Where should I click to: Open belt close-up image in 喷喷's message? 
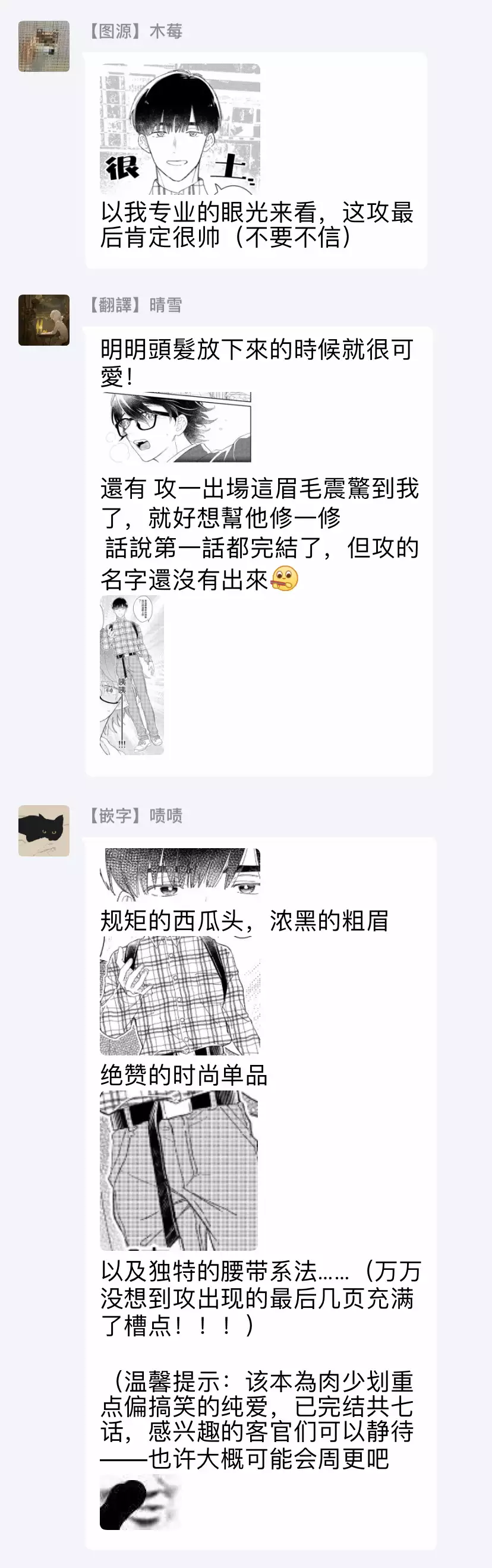click(178, 1170)
